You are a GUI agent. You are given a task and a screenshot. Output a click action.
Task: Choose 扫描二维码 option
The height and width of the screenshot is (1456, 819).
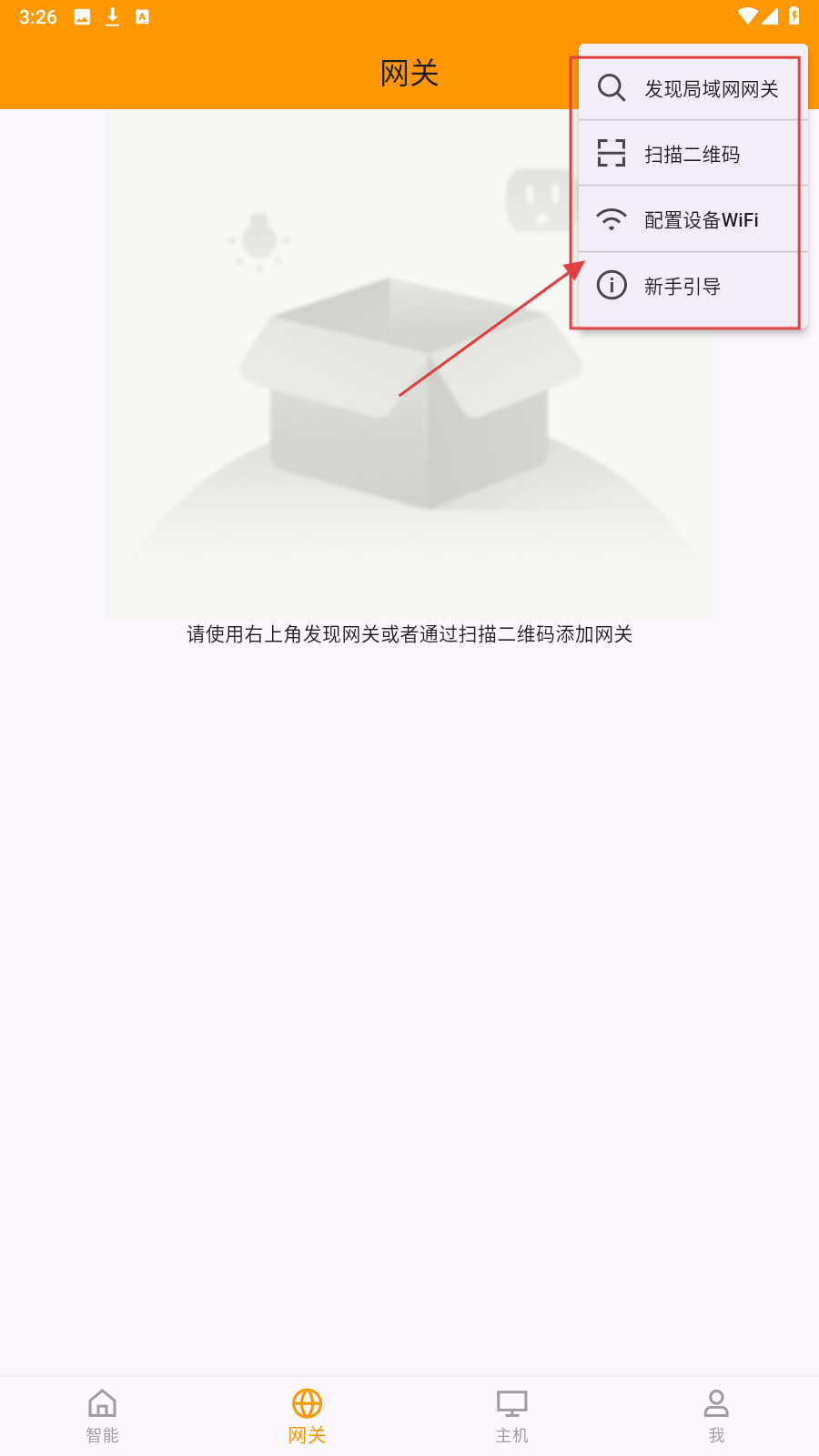point(693,154)
